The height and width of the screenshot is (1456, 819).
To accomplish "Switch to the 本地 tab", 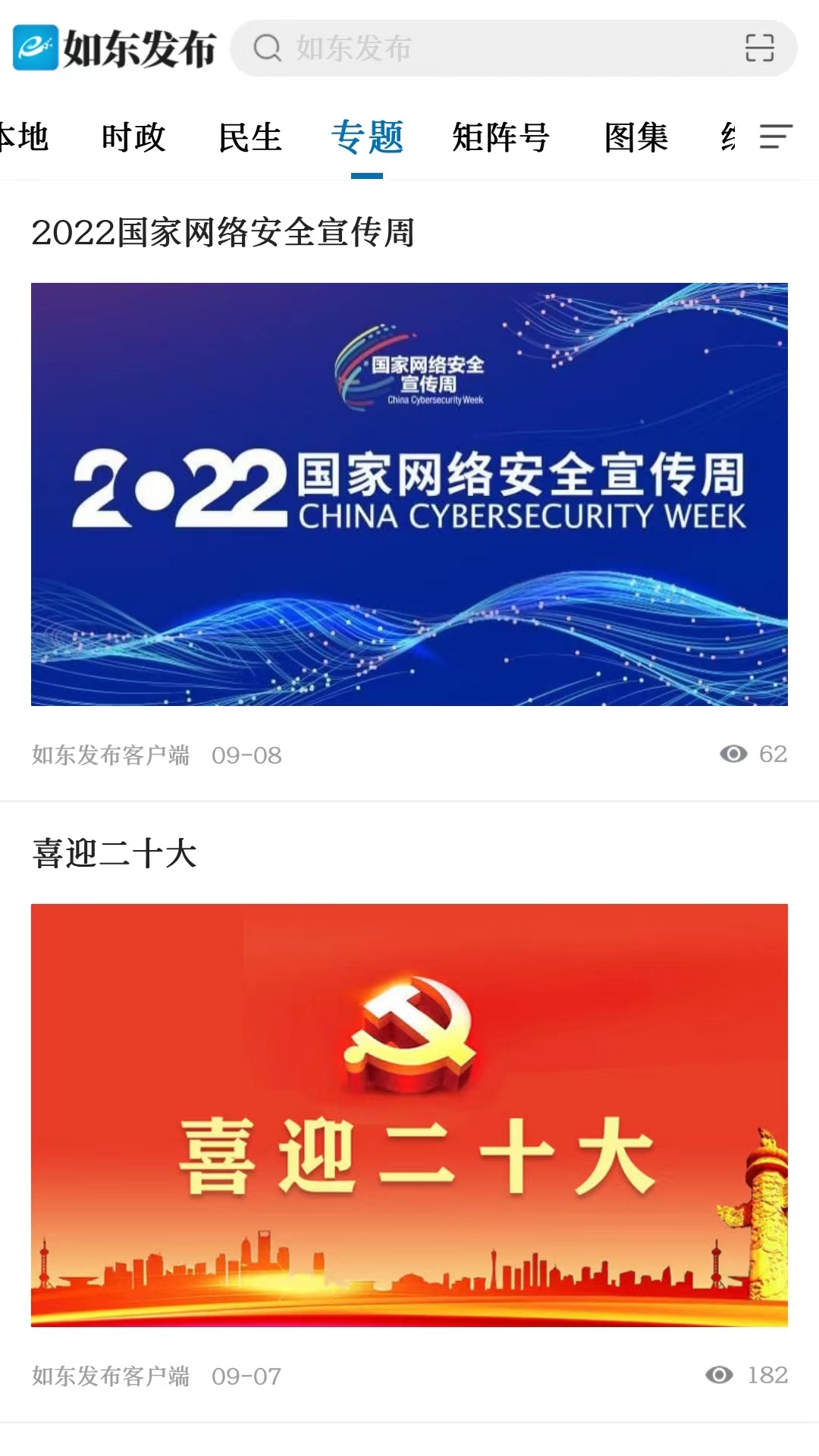I will [x=25, y=138].
